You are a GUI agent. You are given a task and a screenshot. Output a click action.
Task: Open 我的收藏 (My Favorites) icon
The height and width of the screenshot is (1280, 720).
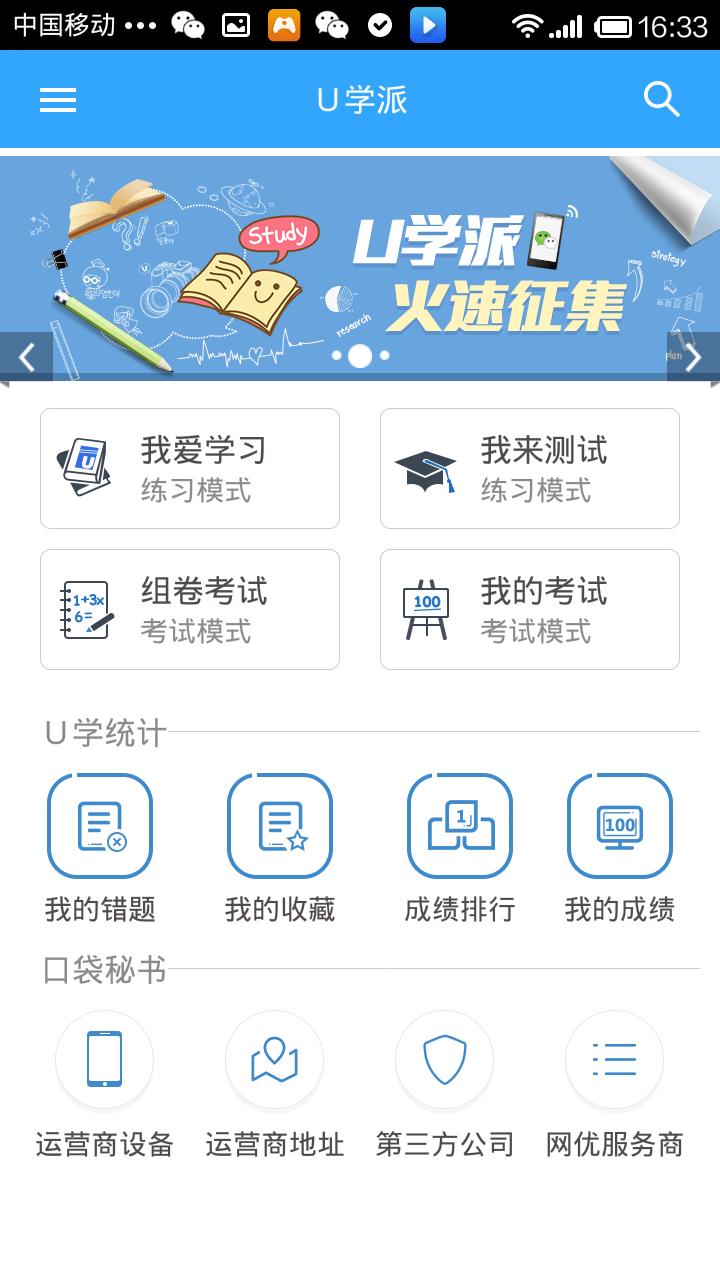pos(279,825)
